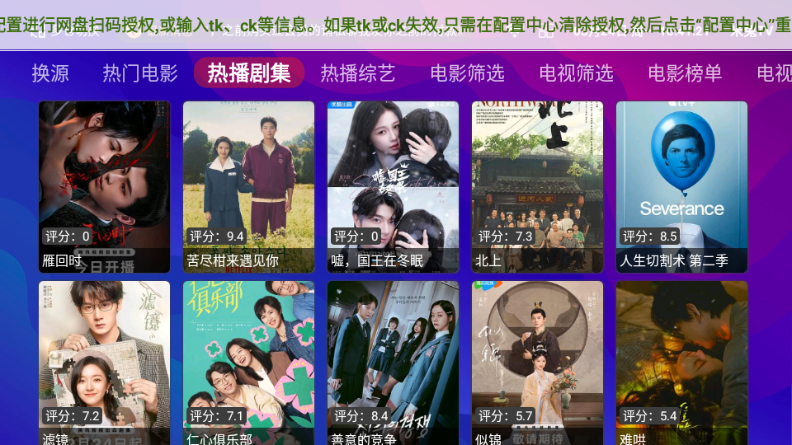This screenshot has height=445, width=792.
Task: Open the drama 似锦
Action: tap(537, 363)
